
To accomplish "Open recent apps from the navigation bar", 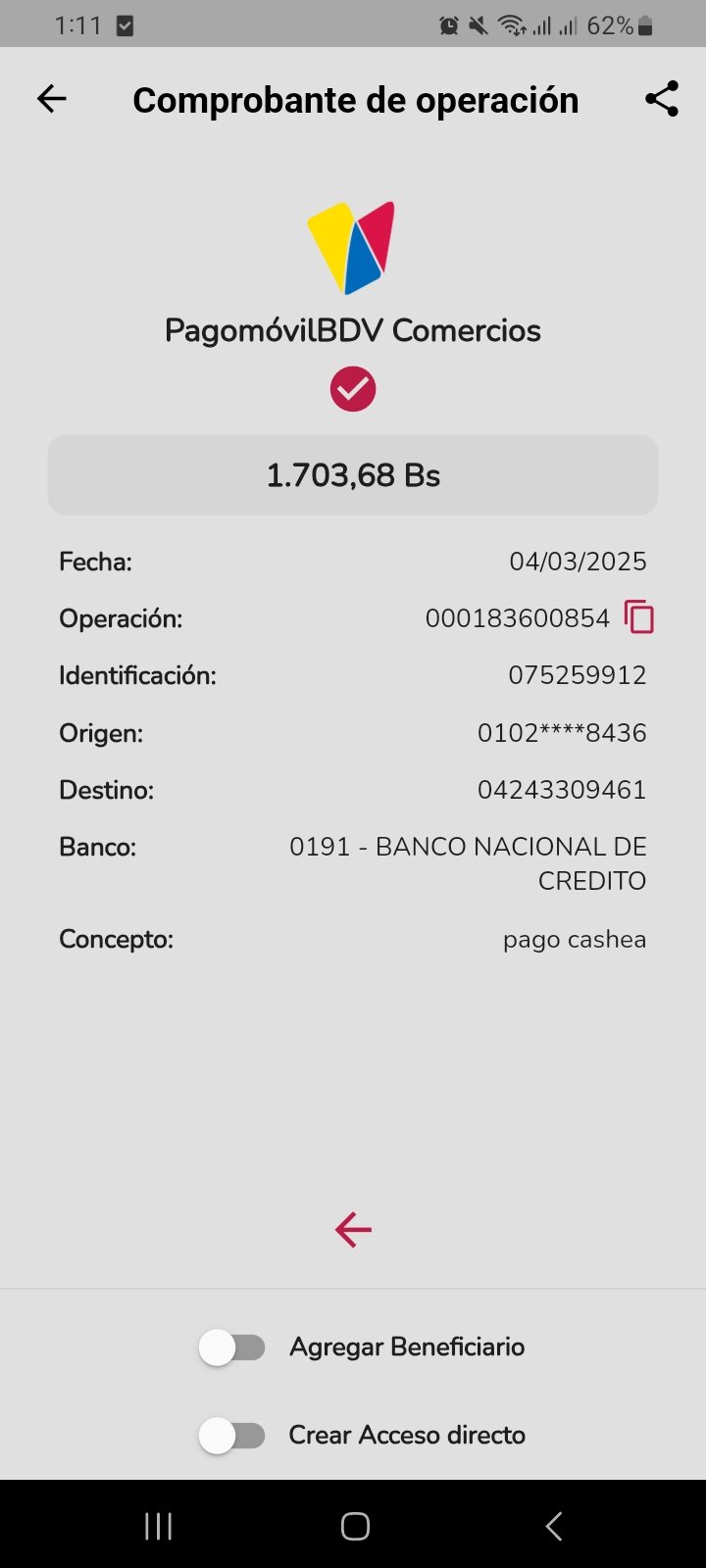I will pyautogui.click(x=158, y=1526).
